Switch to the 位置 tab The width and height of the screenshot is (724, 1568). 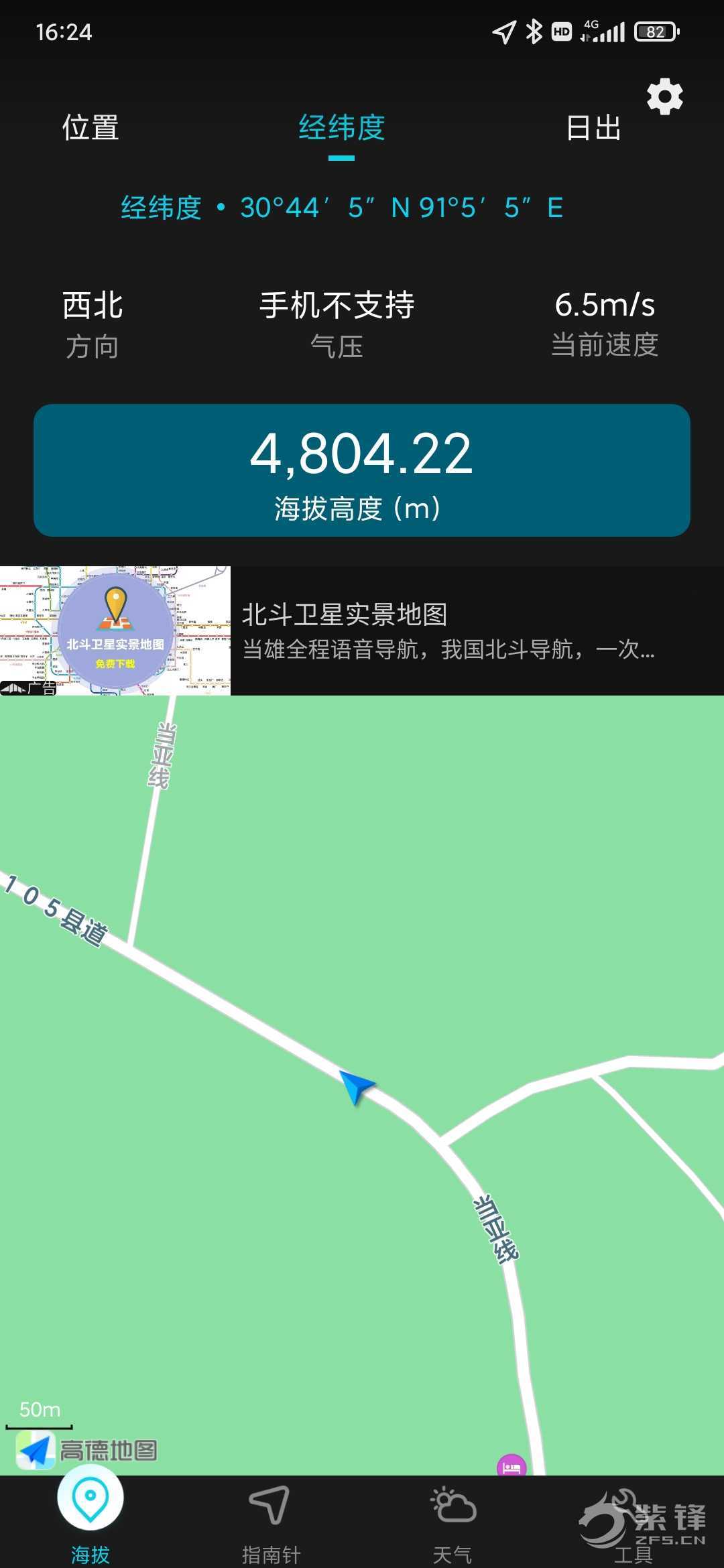(90, 127)
